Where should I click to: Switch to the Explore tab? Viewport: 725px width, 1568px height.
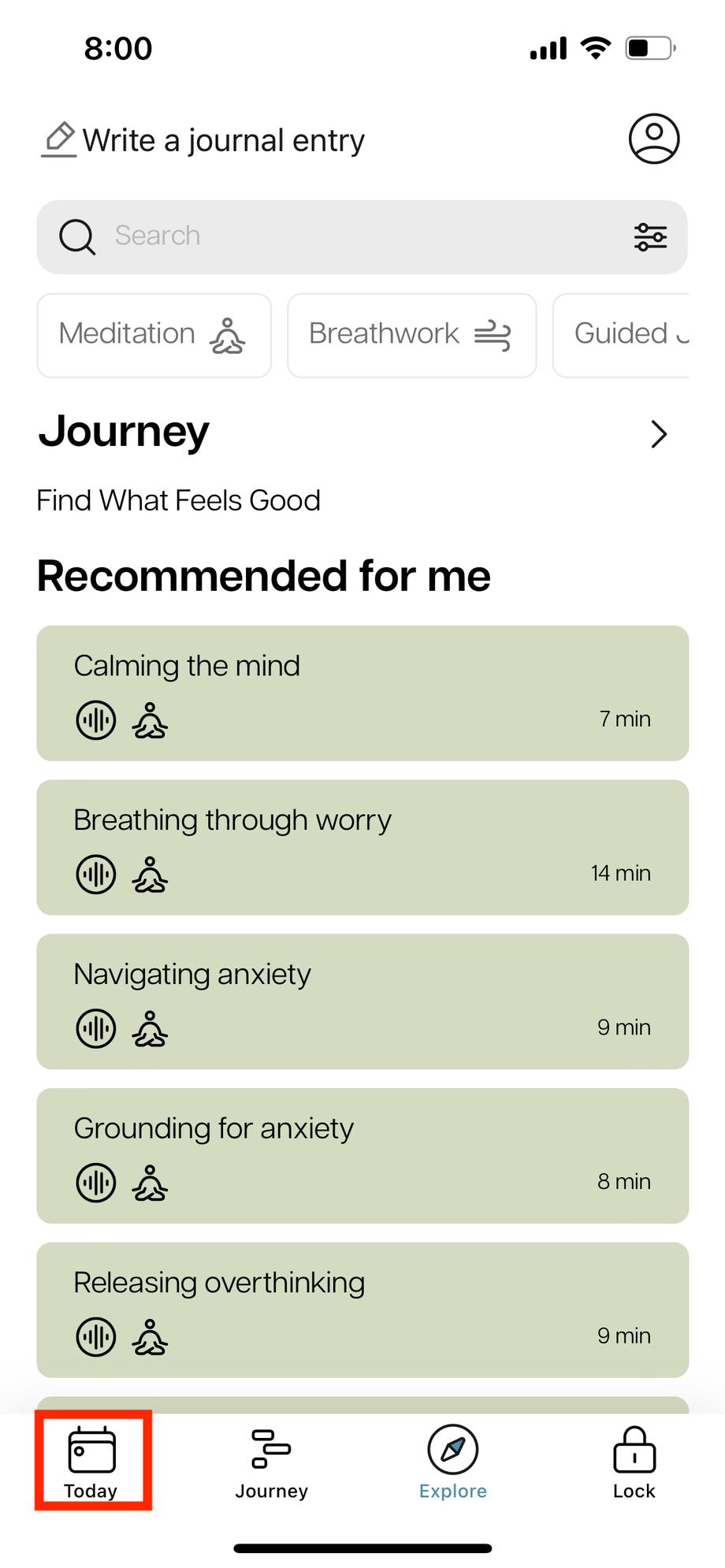(x=452, y=1462)
